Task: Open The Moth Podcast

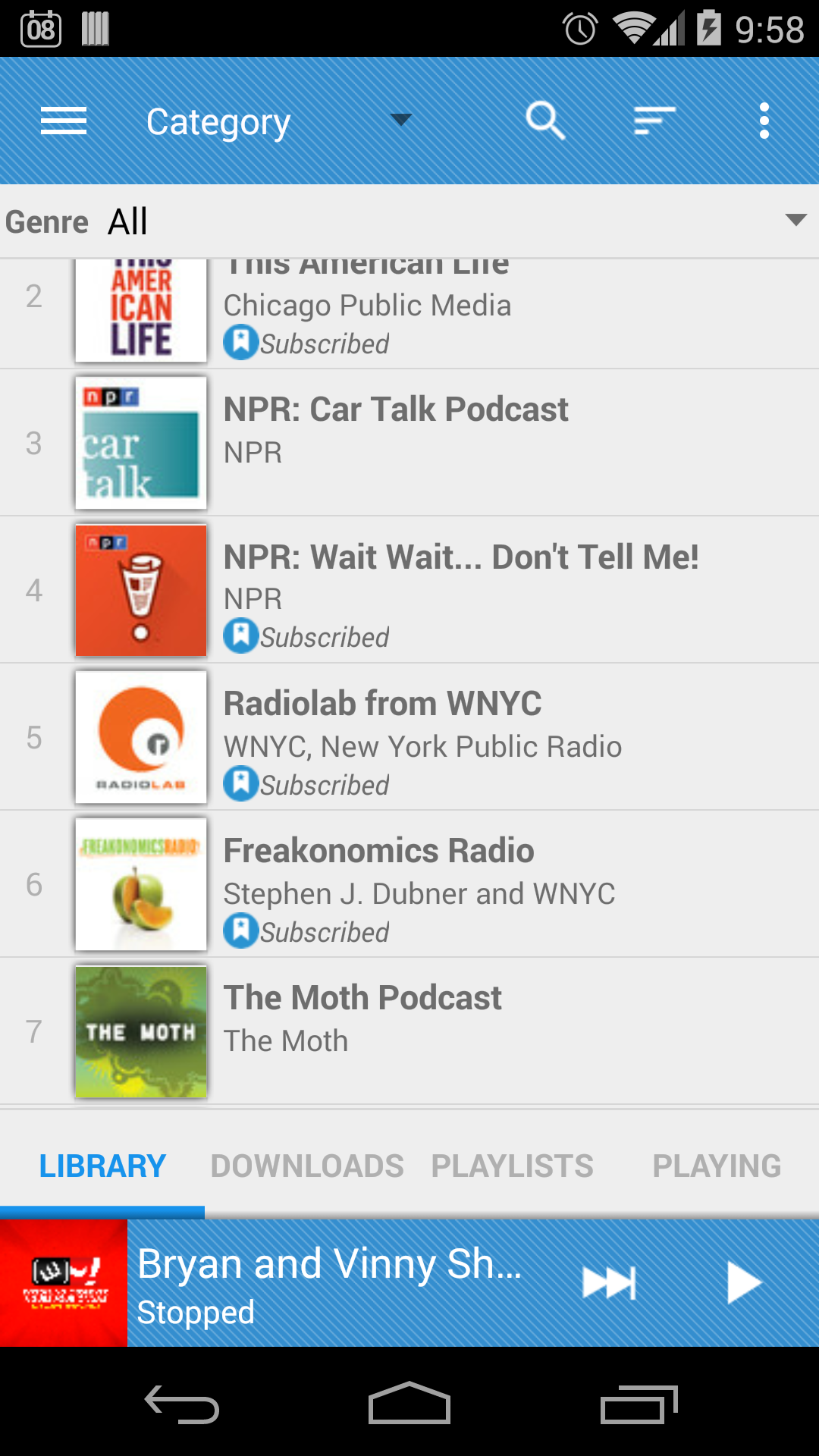Action: [409, 1031]
